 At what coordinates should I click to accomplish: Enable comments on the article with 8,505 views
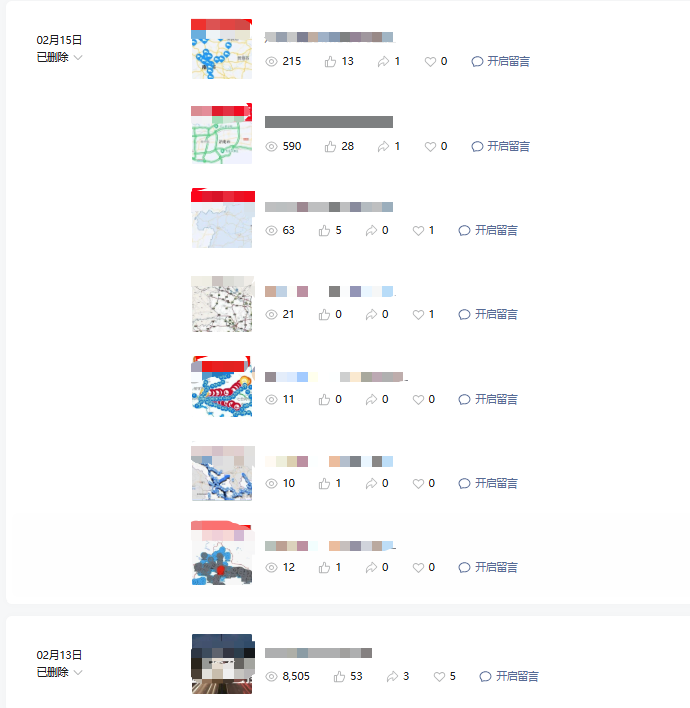click(x=509, y=677)
